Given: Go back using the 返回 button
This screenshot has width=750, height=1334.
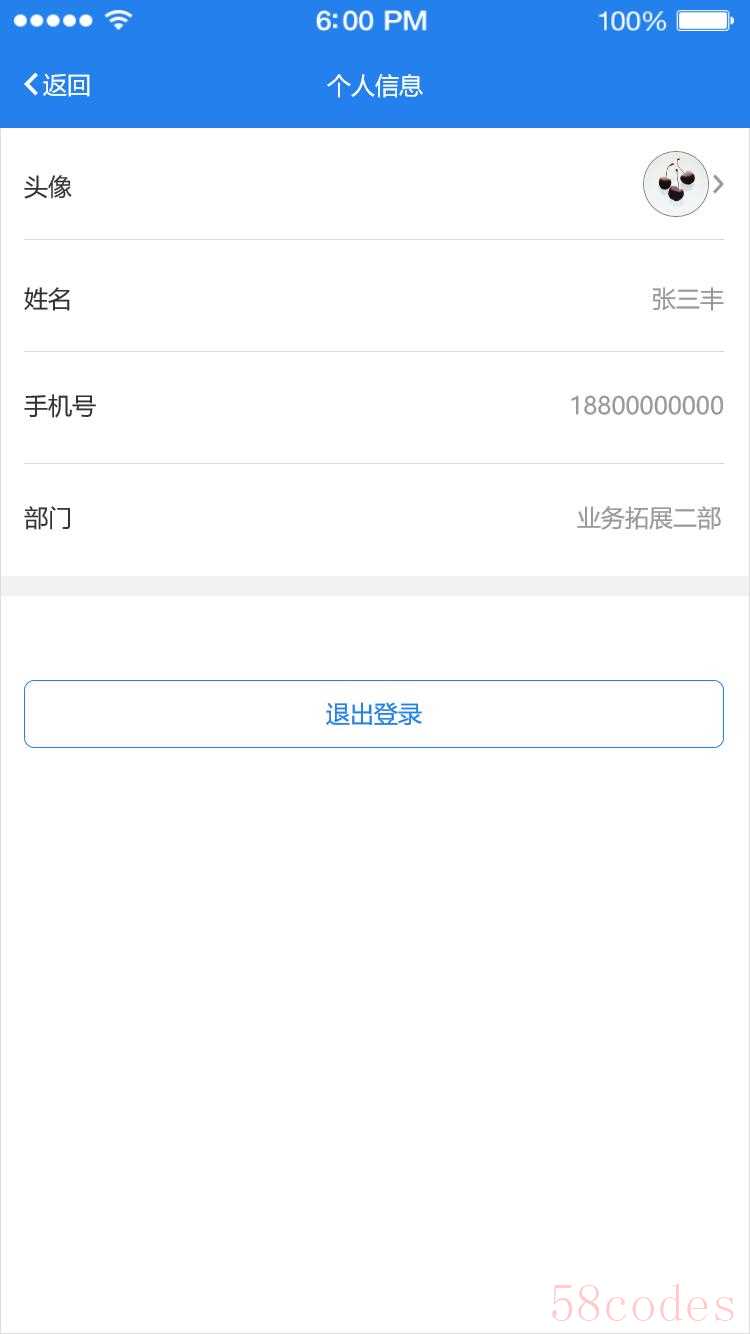Looking at the screenshot, I should pos(58,85).
